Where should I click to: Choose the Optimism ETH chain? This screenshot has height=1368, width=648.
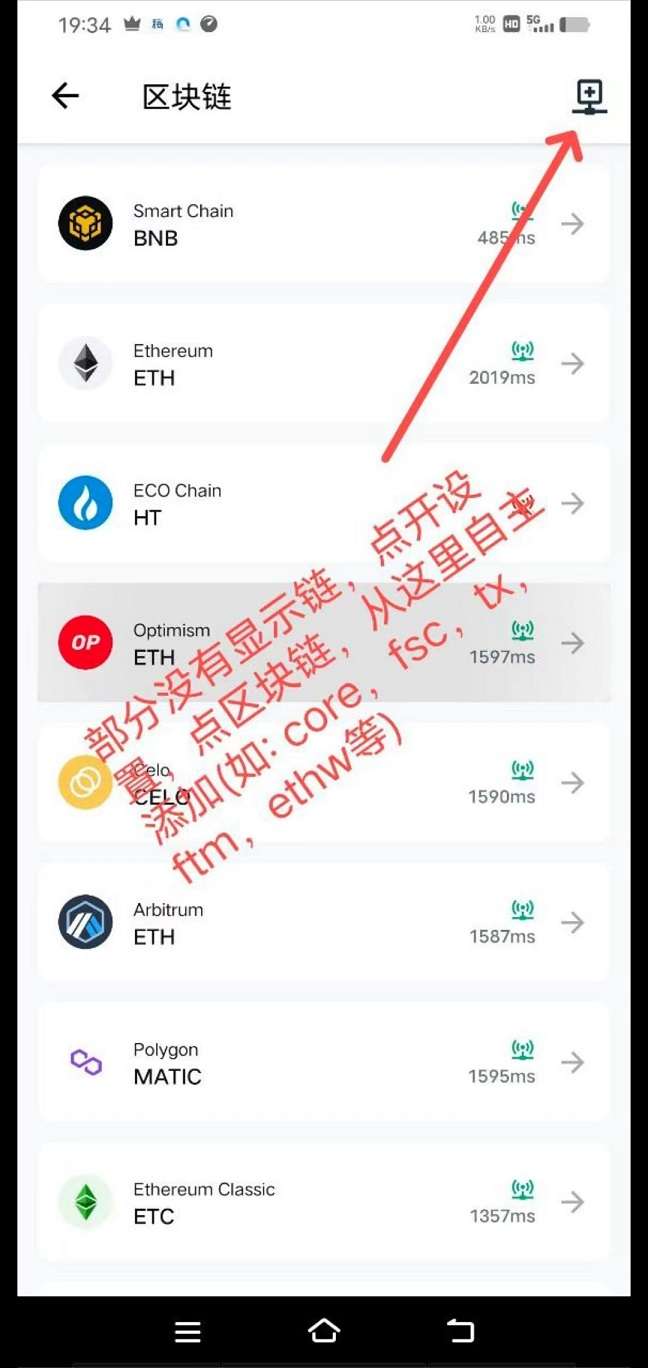(x=323, y=643)
